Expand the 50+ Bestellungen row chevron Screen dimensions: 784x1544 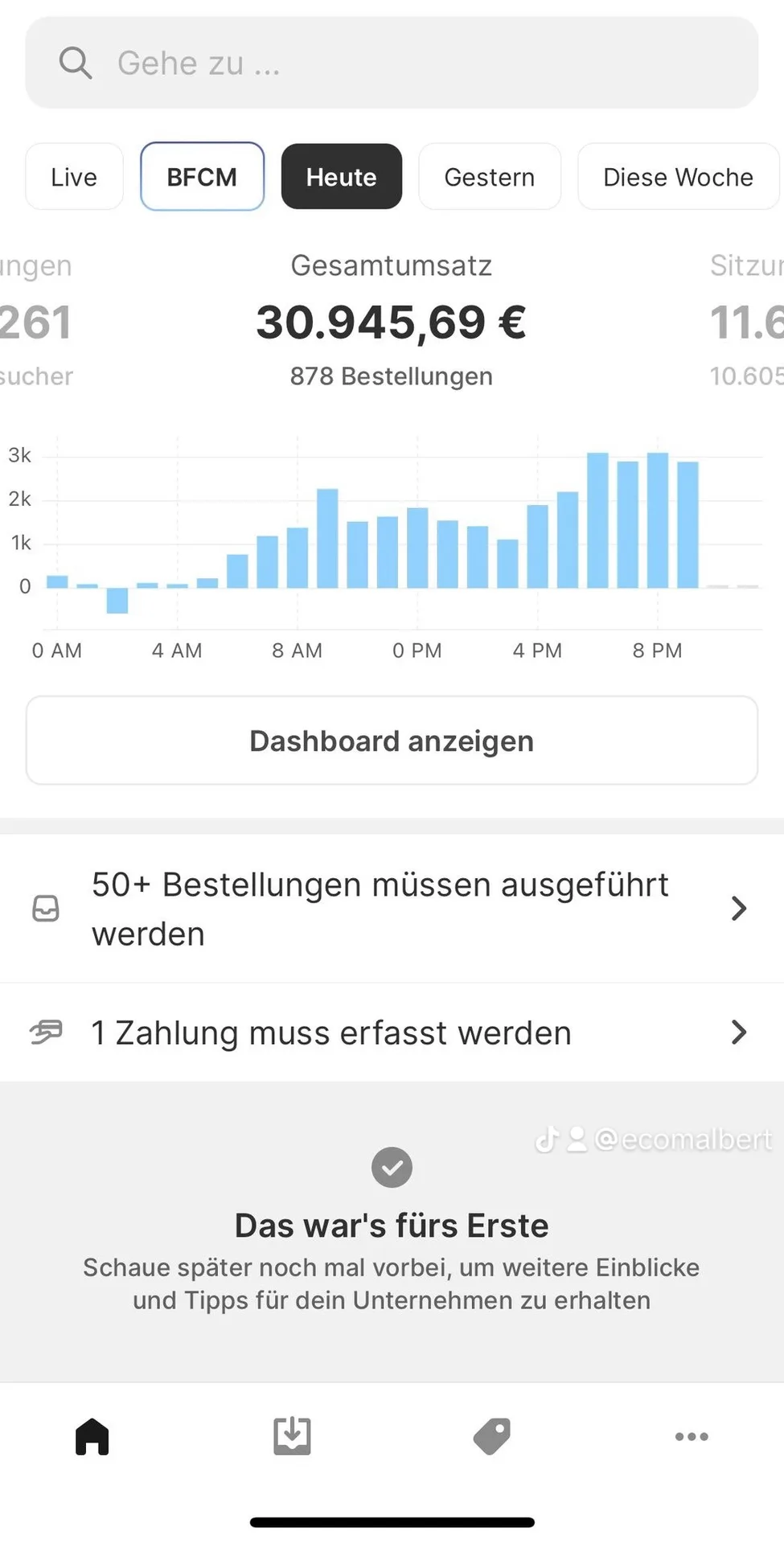click(x=739, y=909)
